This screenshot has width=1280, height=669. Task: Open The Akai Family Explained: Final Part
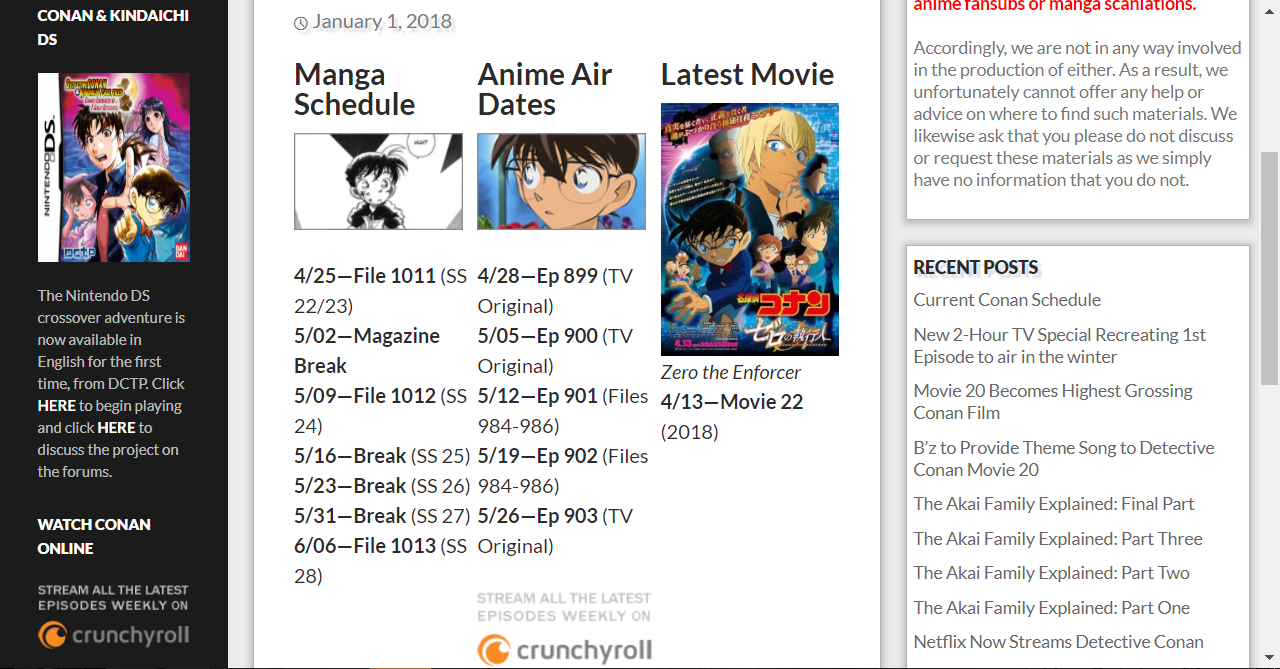(x=1053, y=504)
